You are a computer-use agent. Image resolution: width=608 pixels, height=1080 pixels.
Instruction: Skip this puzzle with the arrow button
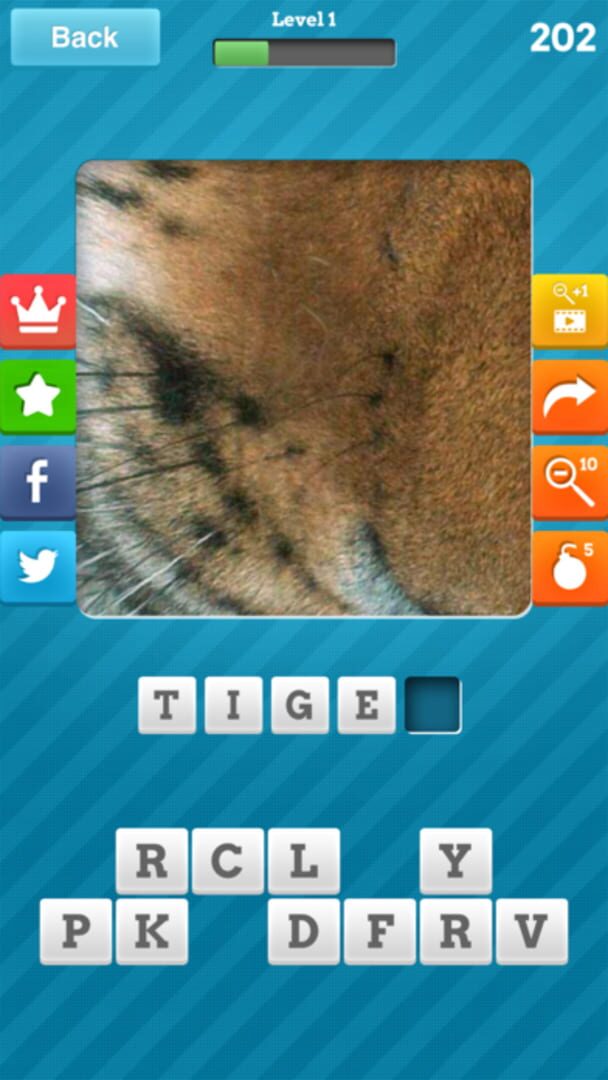pyautogui.click(x=569, y=397)
